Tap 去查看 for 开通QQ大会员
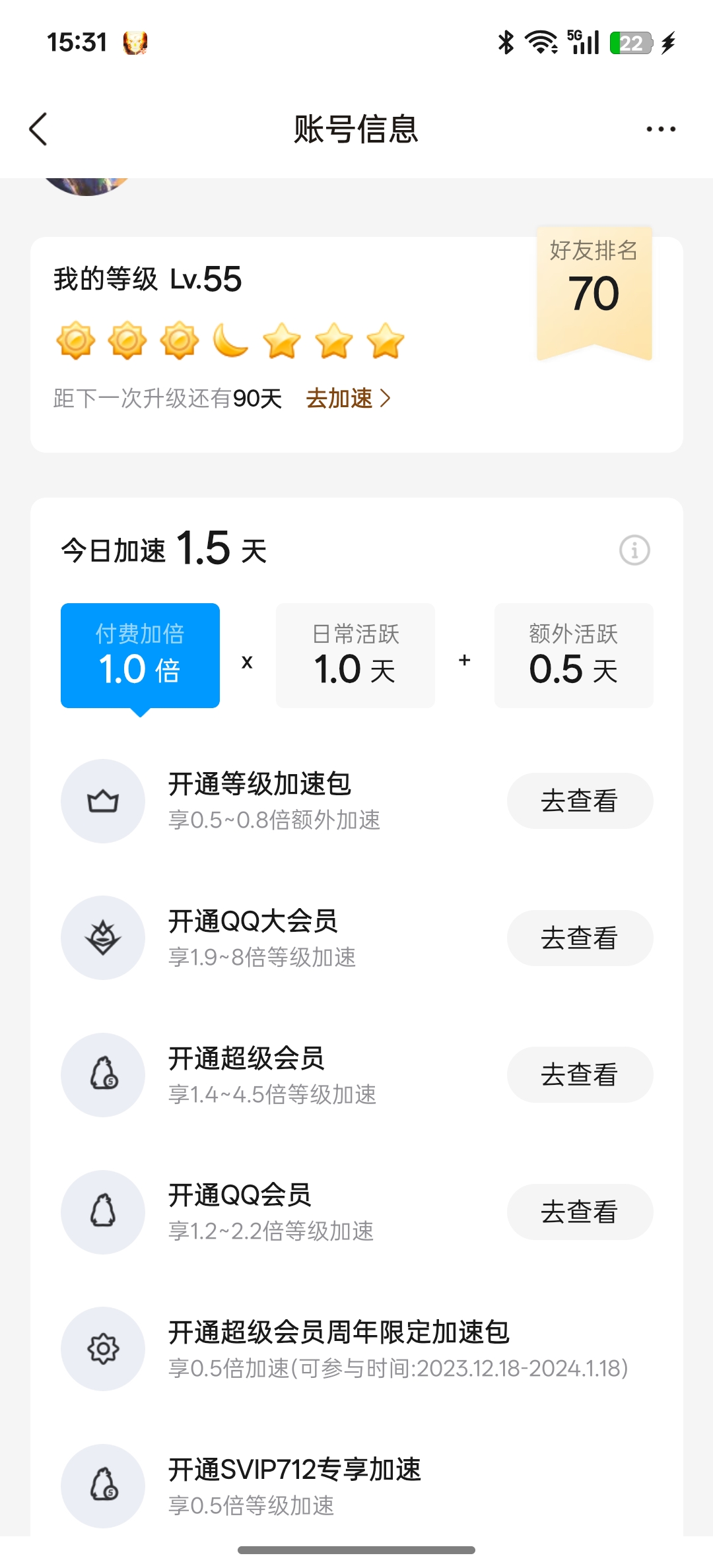 580,938
